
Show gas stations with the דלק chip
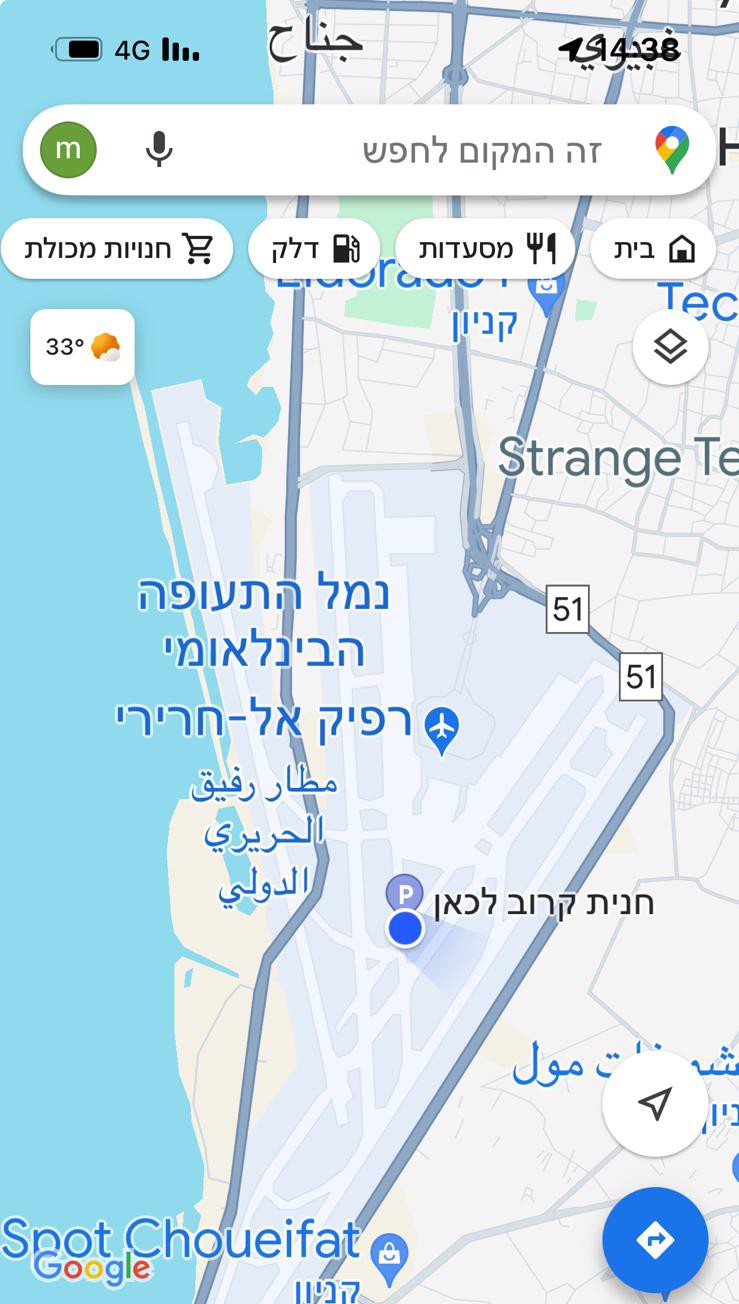[314, 249]
